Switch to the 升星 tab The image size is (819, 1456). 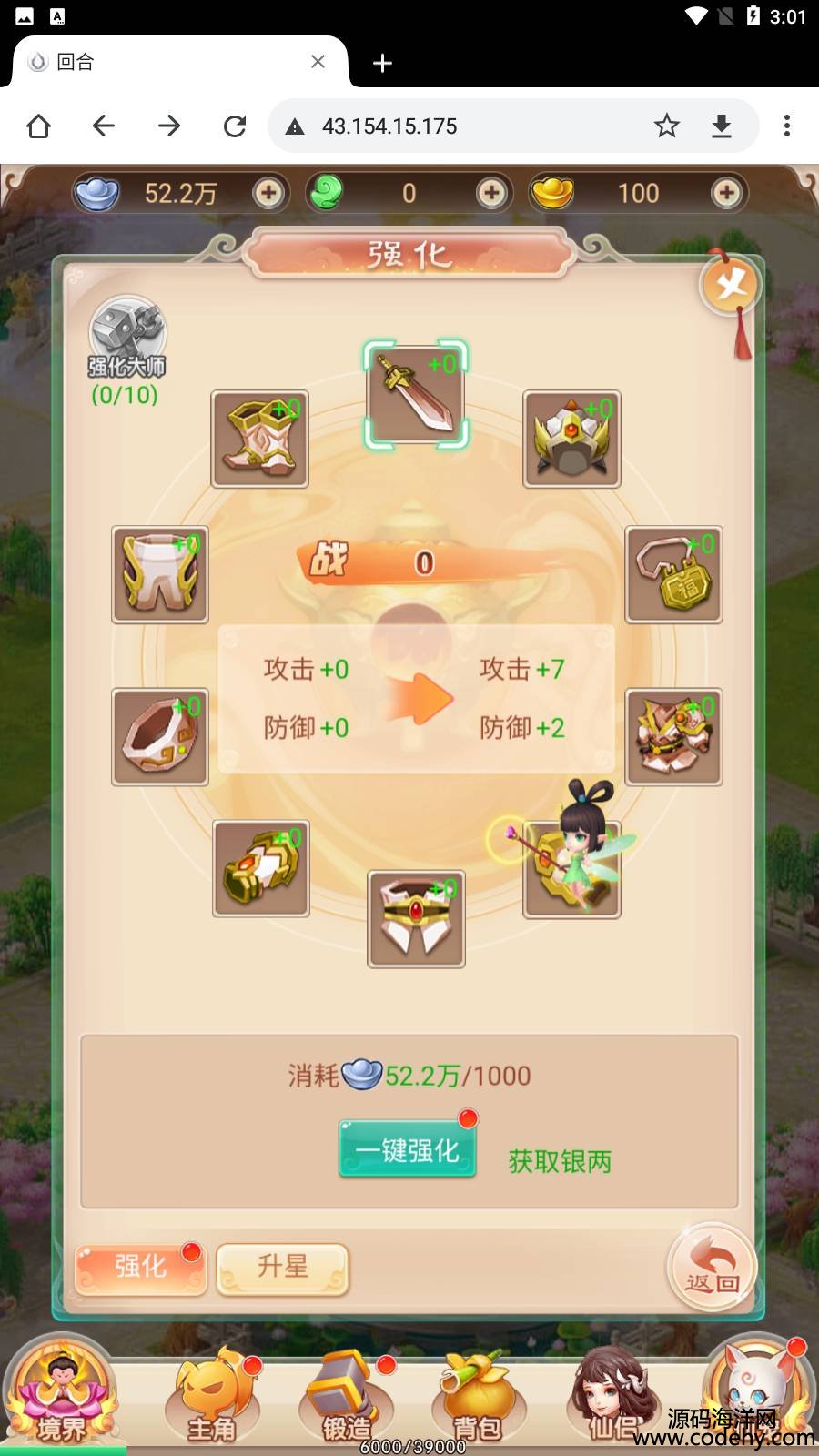tap(283, 1268)
